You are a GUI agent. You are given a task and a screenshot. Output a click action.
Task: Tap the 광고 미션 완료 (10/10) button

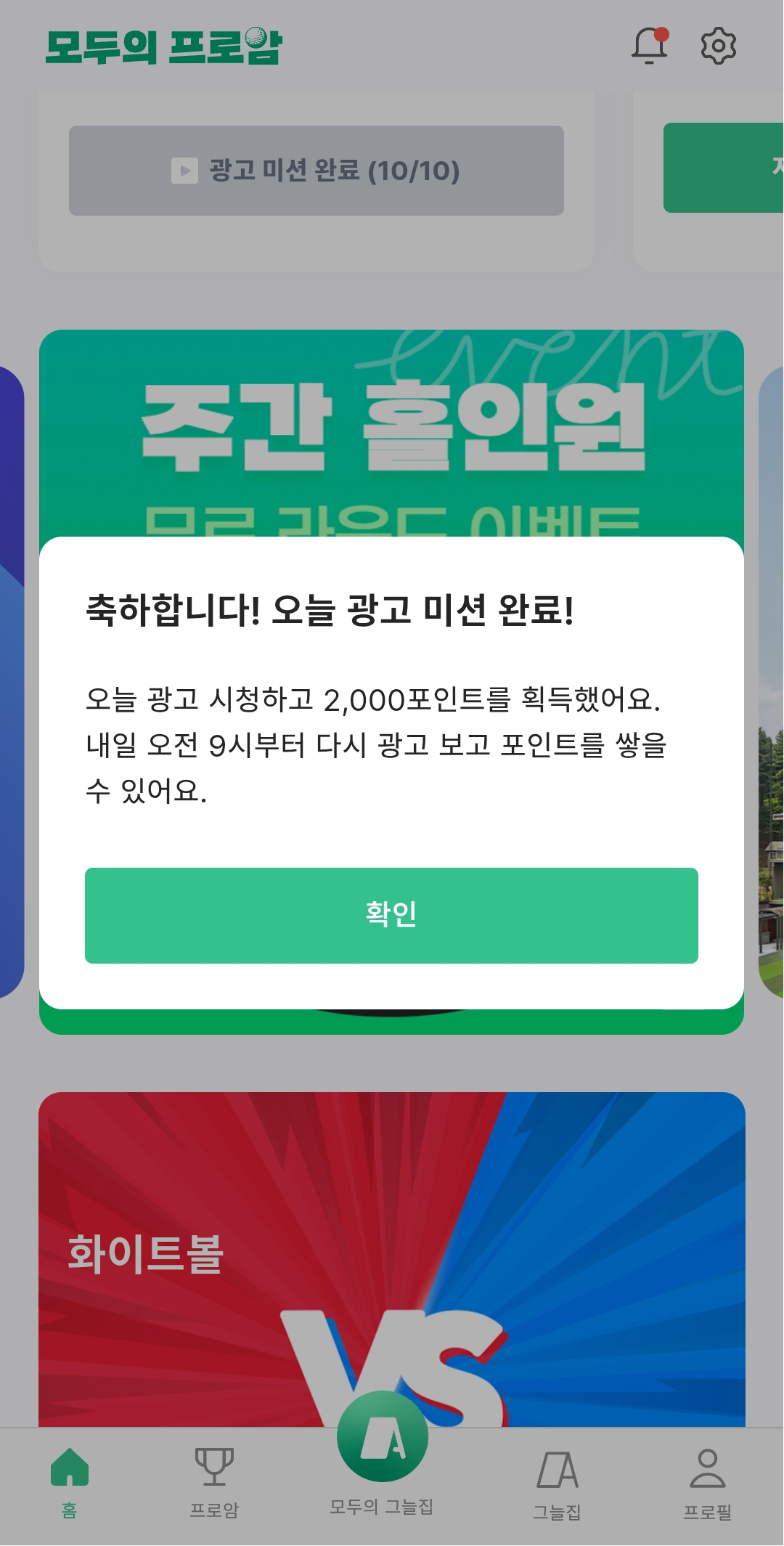point(316,171)
